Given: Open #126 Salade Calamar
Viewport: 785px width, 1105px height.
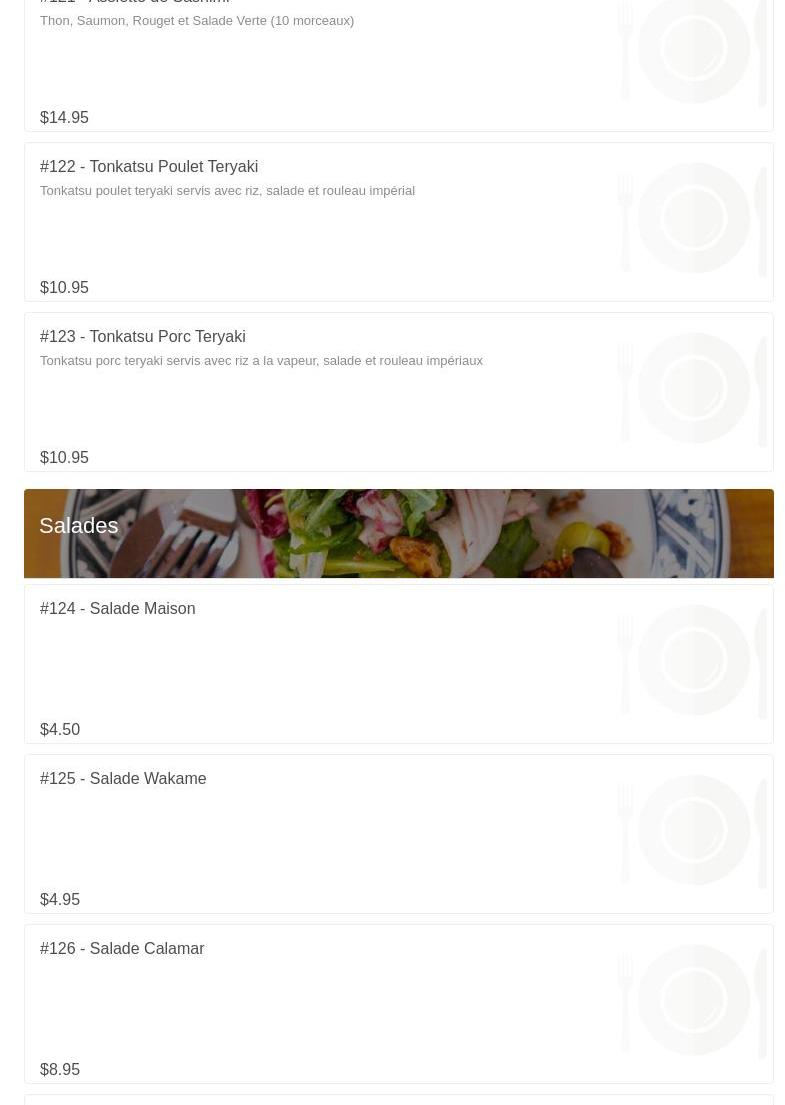Looking at the screenshot, I should coord(398,1004).
